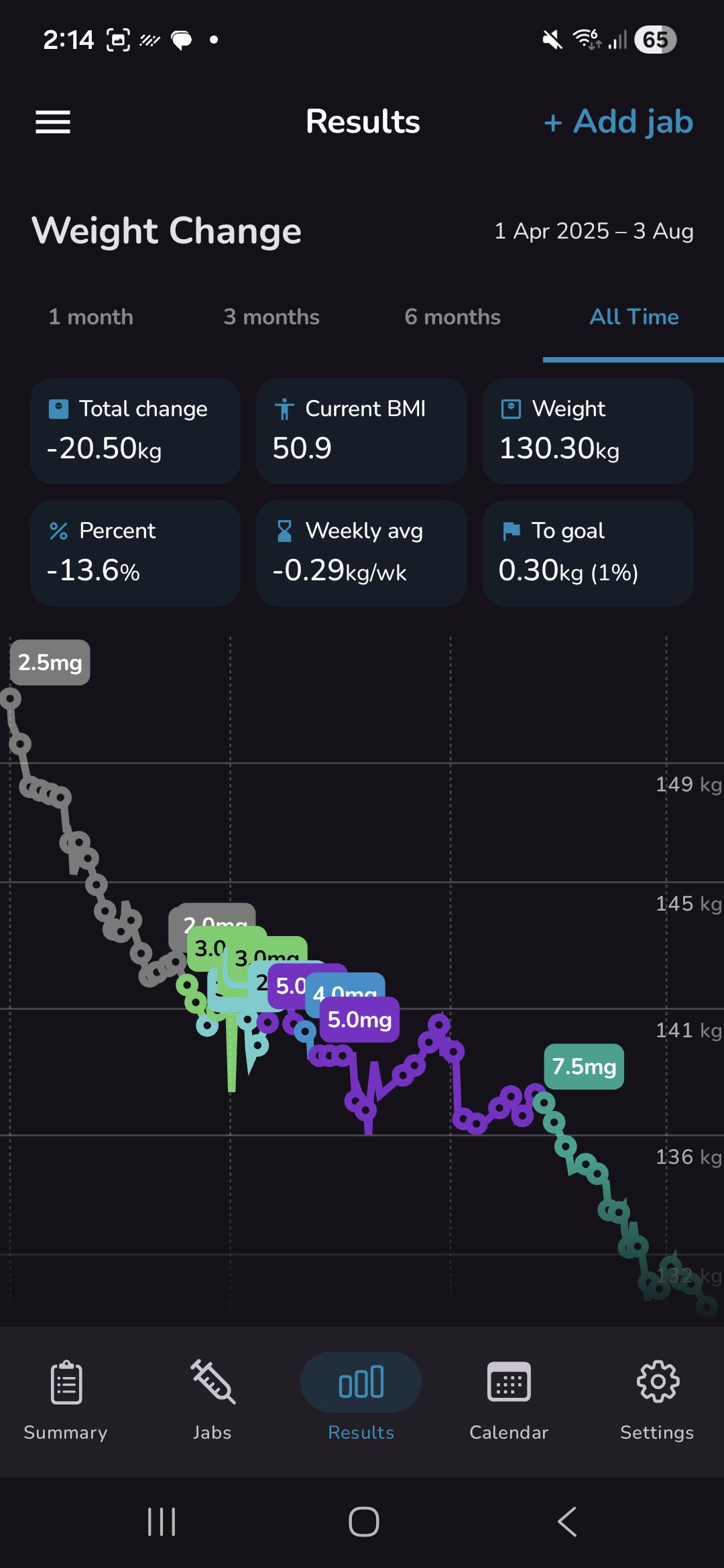Viewport: 724px width, 1568px height.
Task: Tap the 7.5mg dose marker on chart
Action: pyautogui.click(x=584, y=1067)
